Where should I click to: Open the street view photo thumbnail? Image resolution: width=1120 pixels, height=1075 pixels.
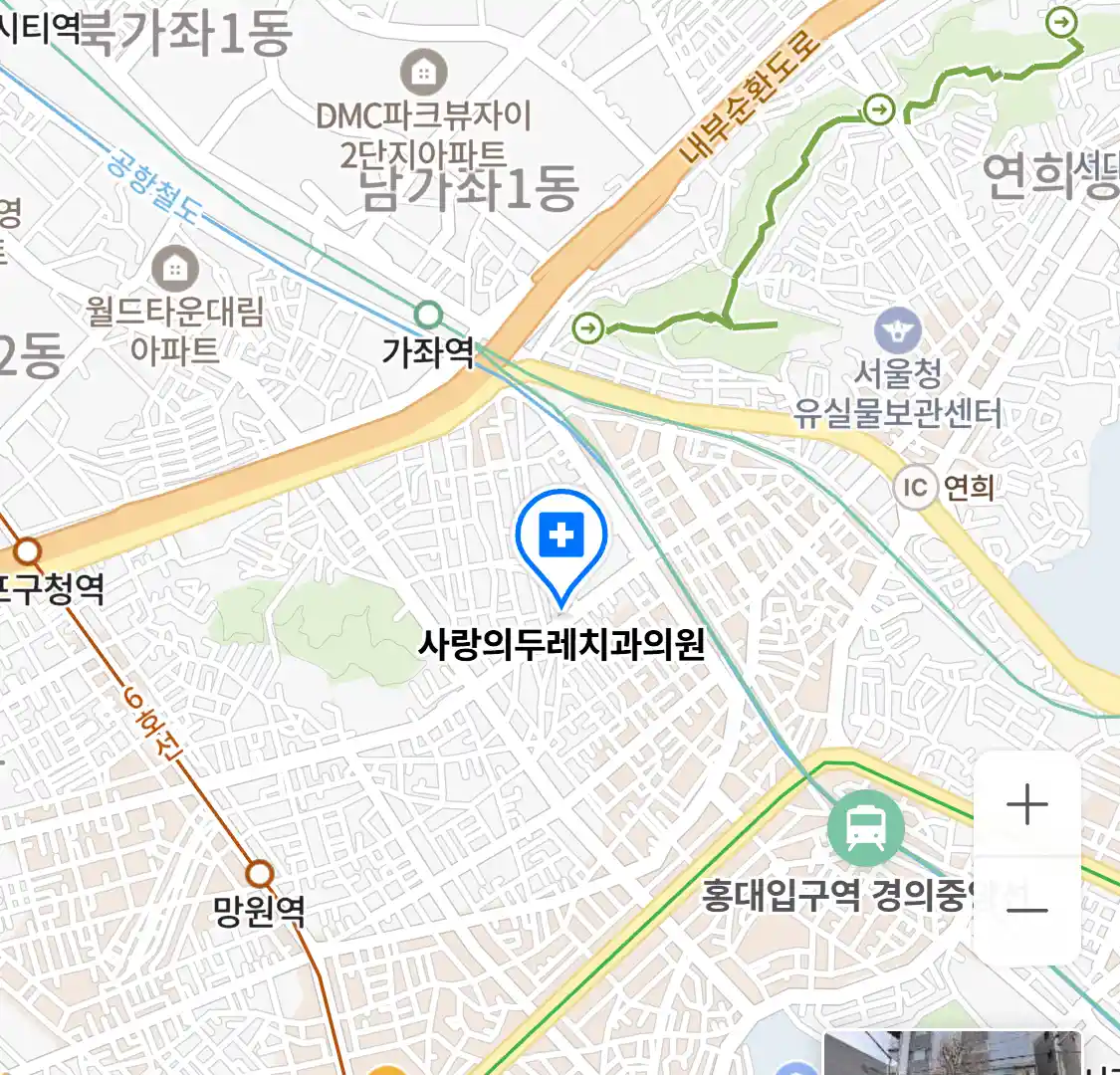tap(951, 1053)
